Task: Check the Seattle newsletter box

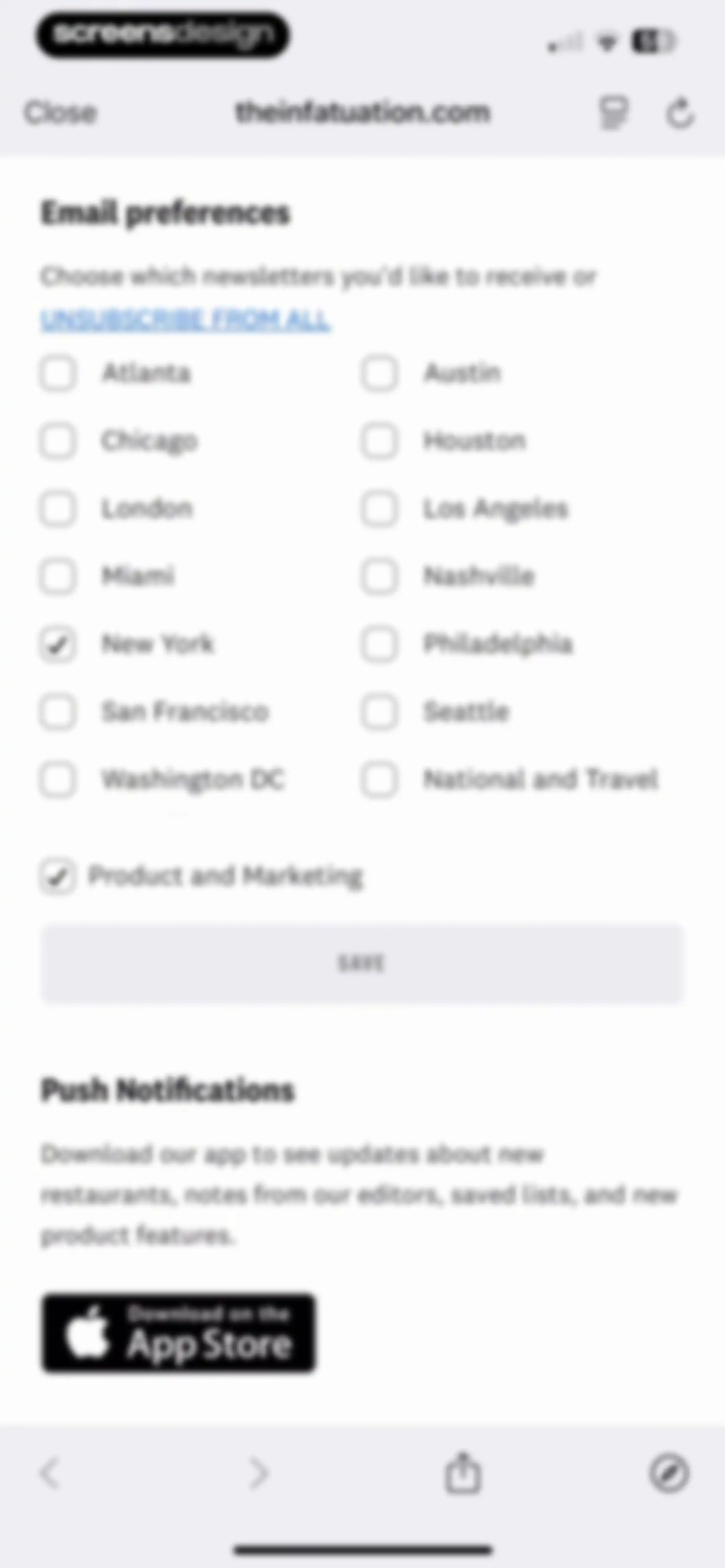Action: tap(379, 711)
